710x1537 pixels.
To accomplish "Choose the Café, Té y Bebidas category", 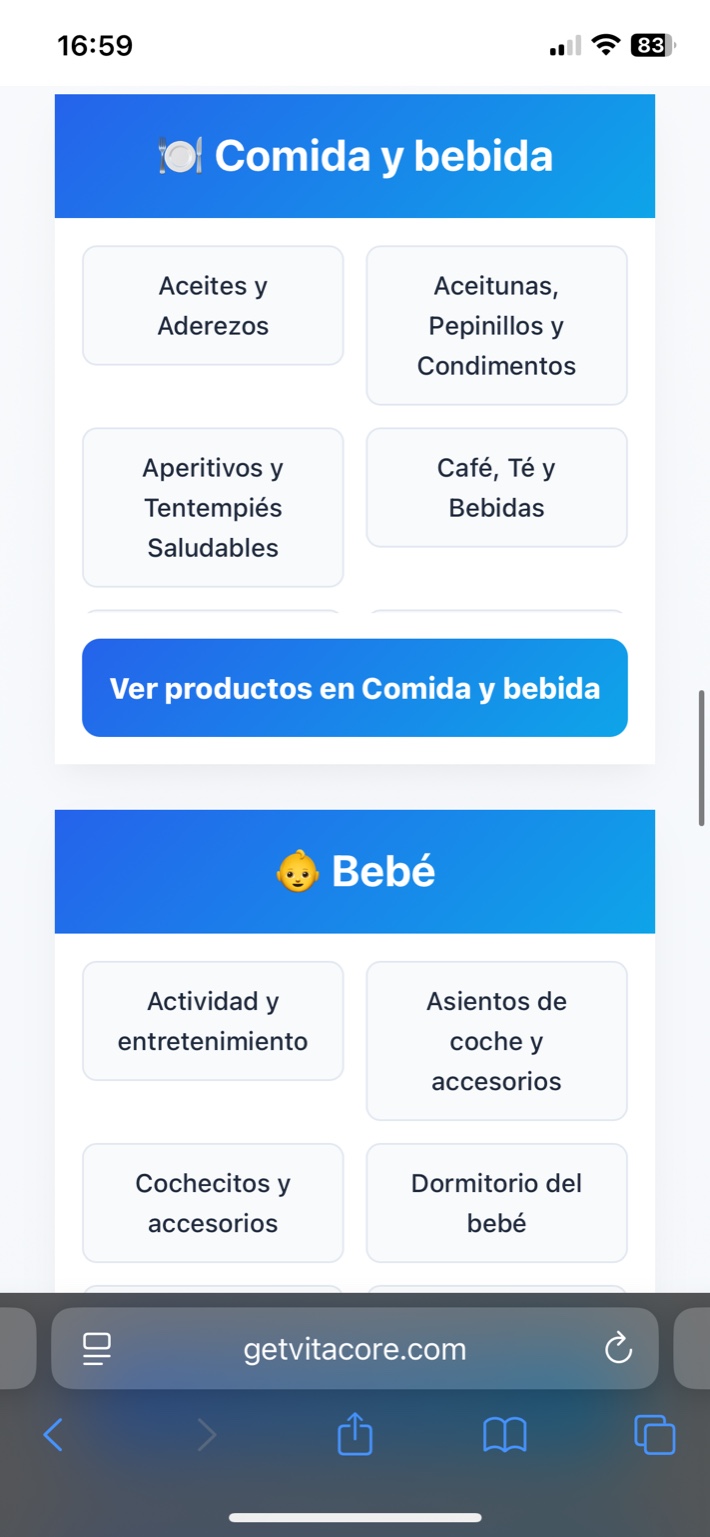I will (496, 488).
